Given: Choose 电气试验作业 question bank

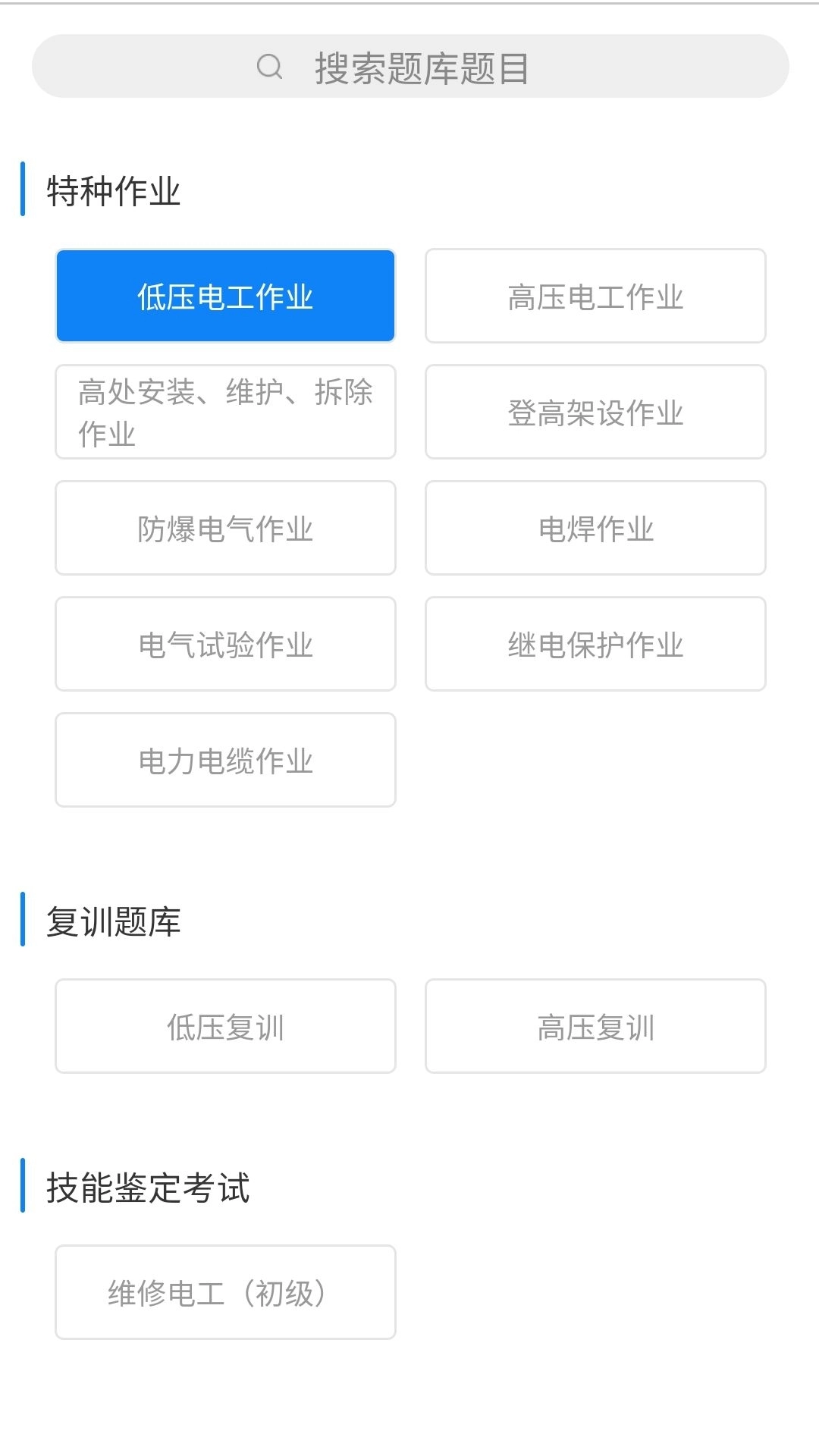Looking at the screenshot, I should pos(224,644).
